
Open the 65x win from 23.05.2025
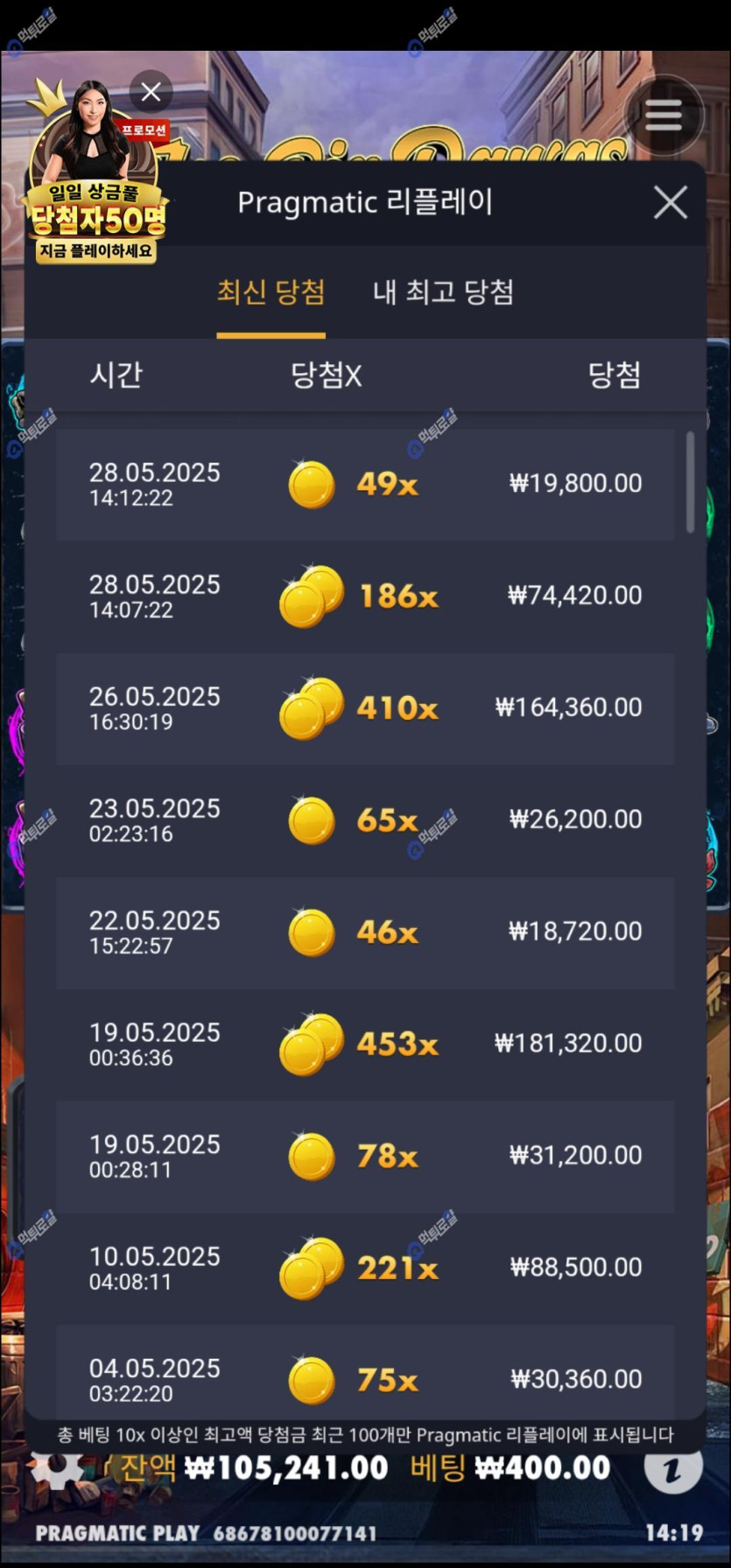(x=365, y=820)
